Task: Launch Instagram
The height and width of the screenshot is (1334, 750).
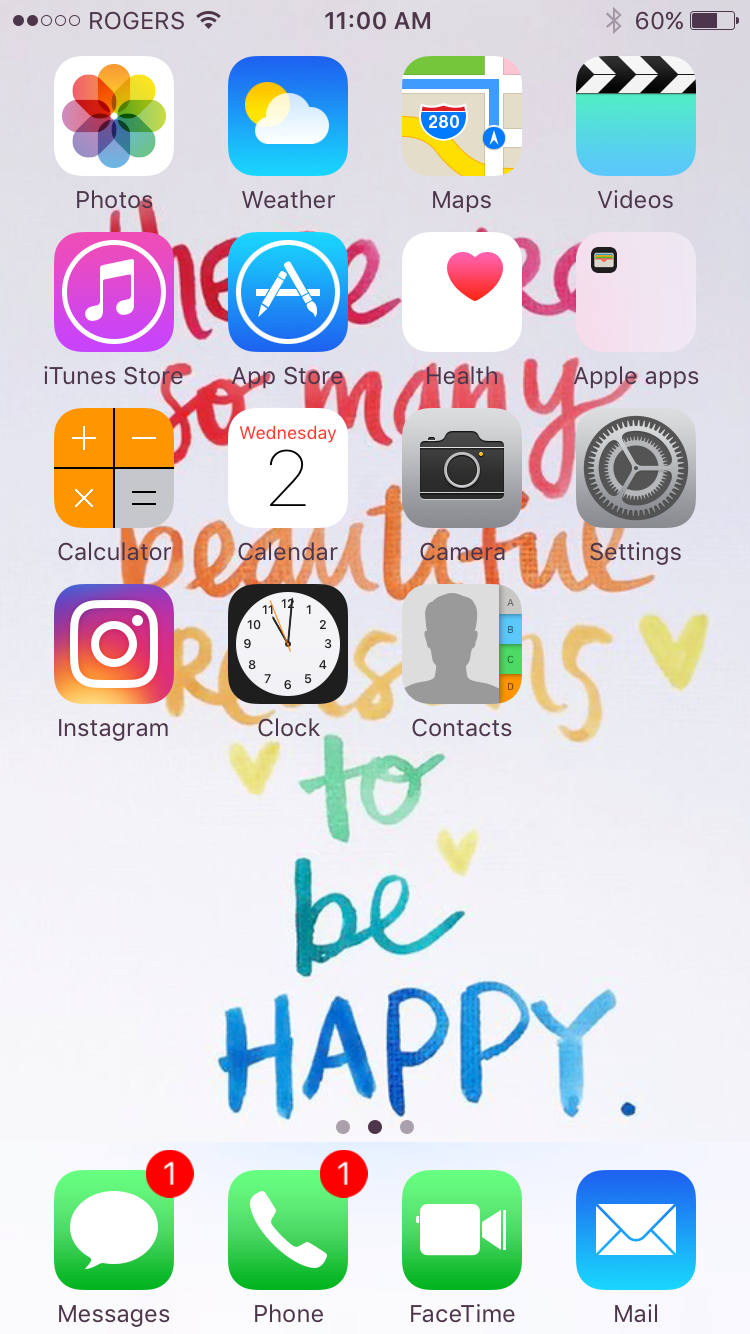Action: [114, 644]
